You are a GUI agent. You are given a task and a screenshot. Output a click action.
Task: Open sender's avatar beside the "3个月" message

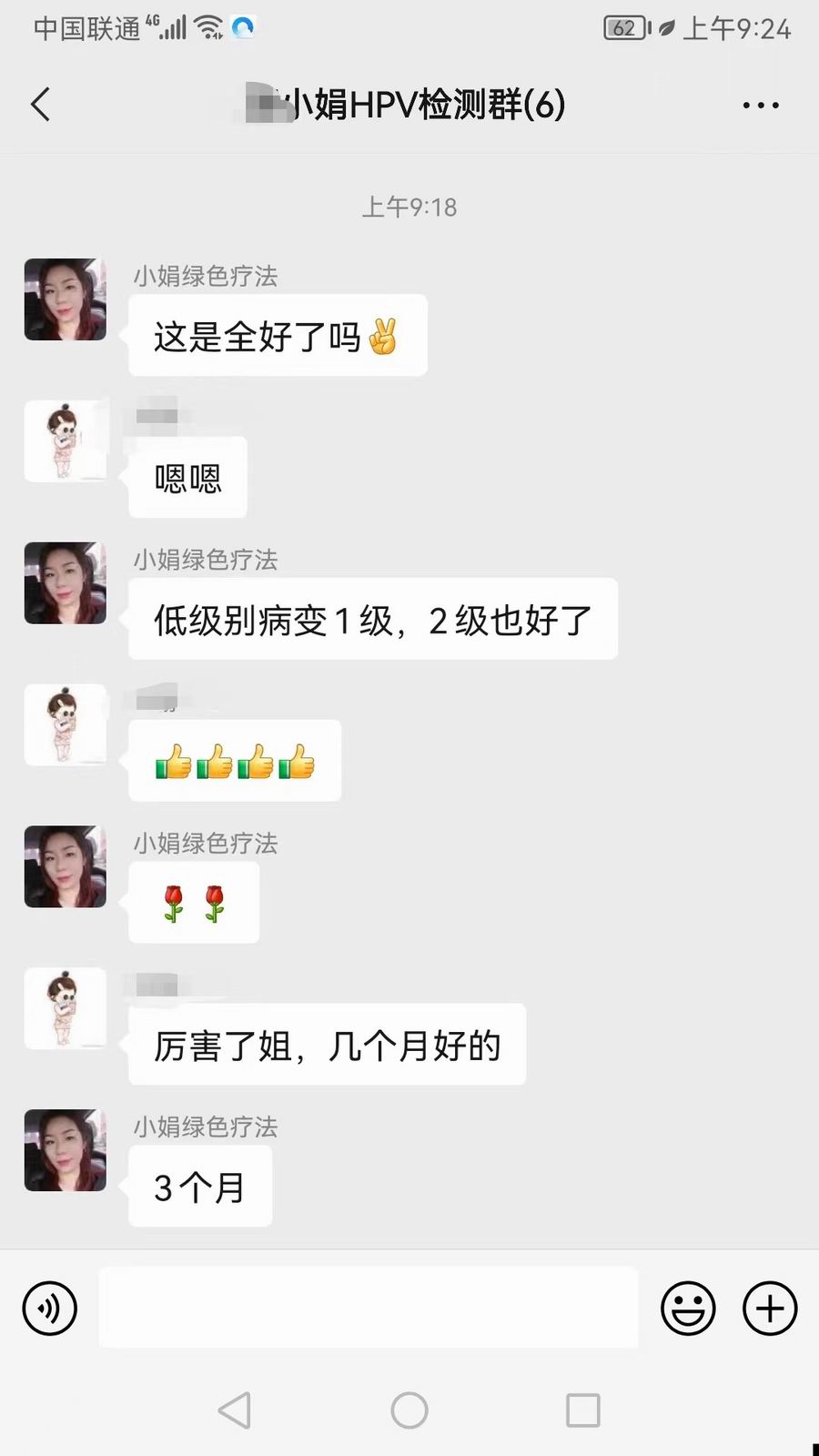pos(66,1150)
